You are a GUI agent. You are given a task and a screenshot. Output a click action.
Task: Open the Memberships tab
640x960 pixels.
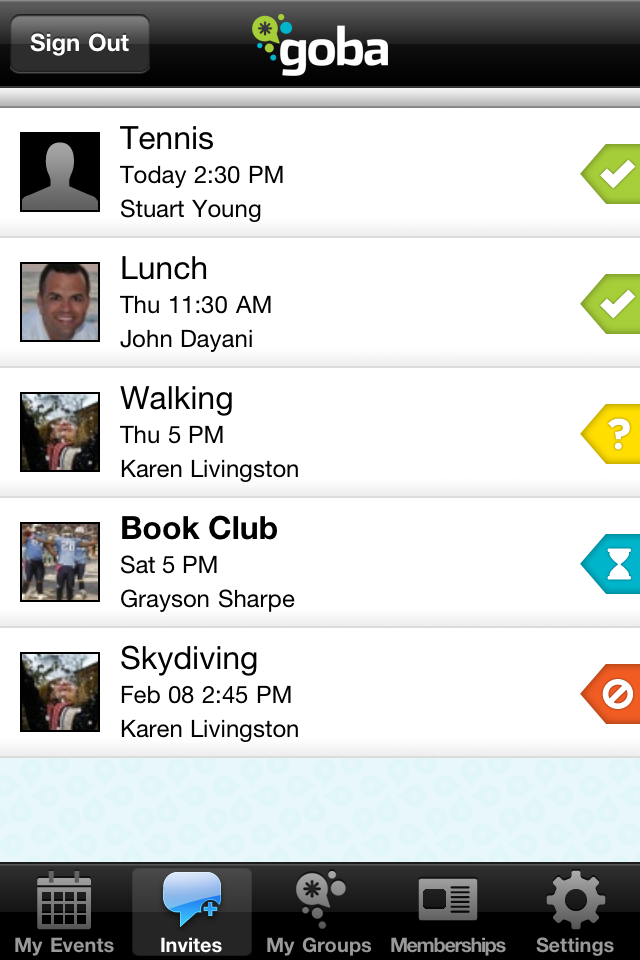click(448, 912)
